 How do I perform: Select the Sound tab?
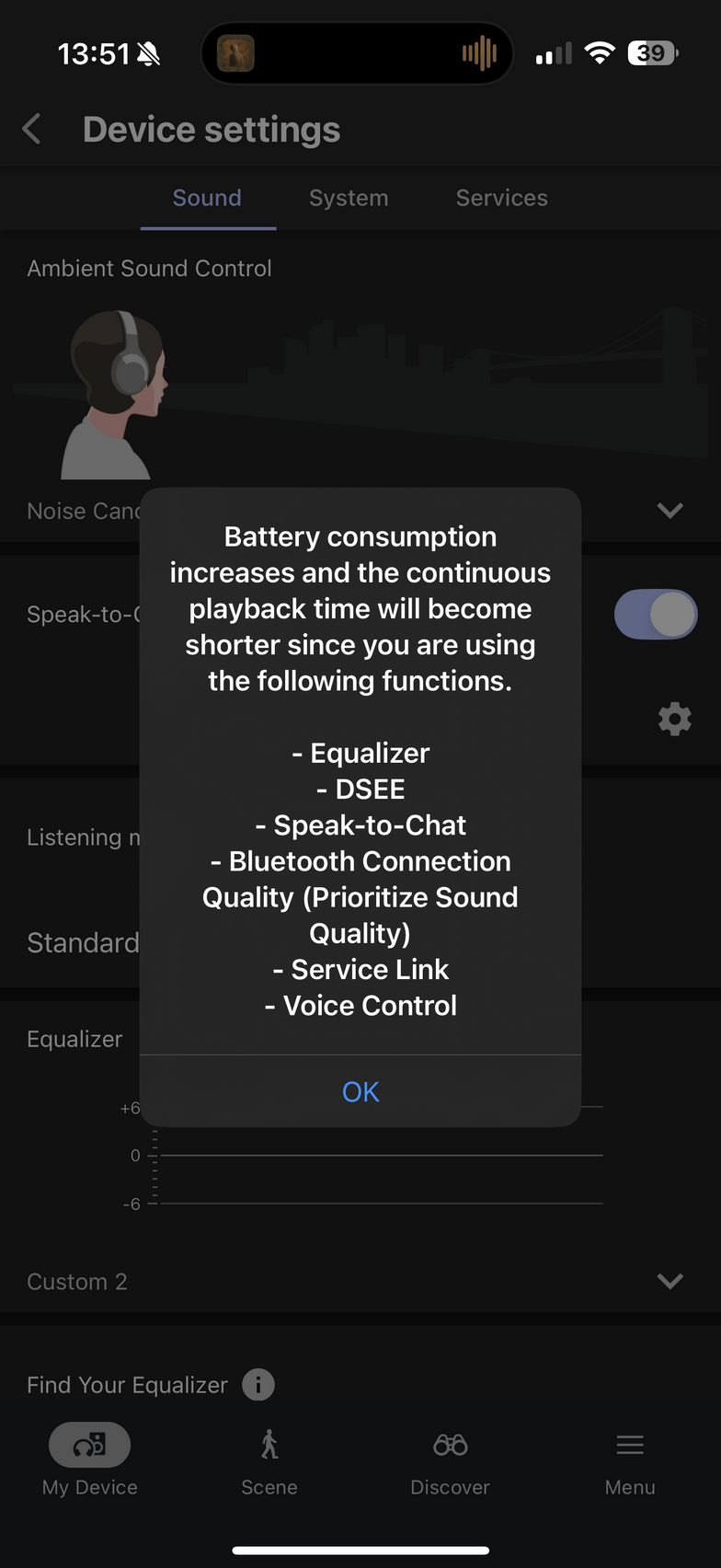pos(208,198)
